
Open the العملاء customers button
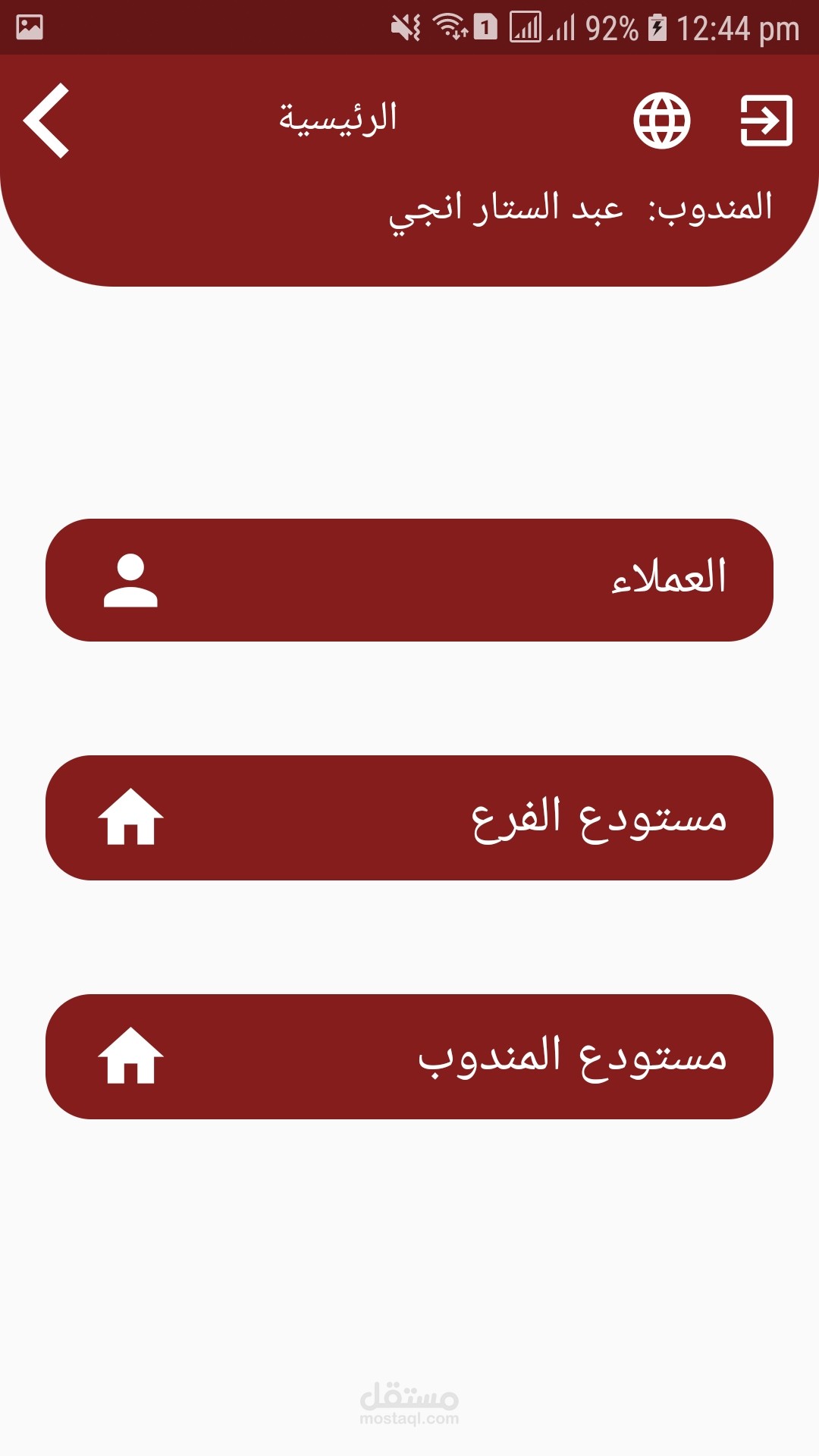[x=409, y=580]
